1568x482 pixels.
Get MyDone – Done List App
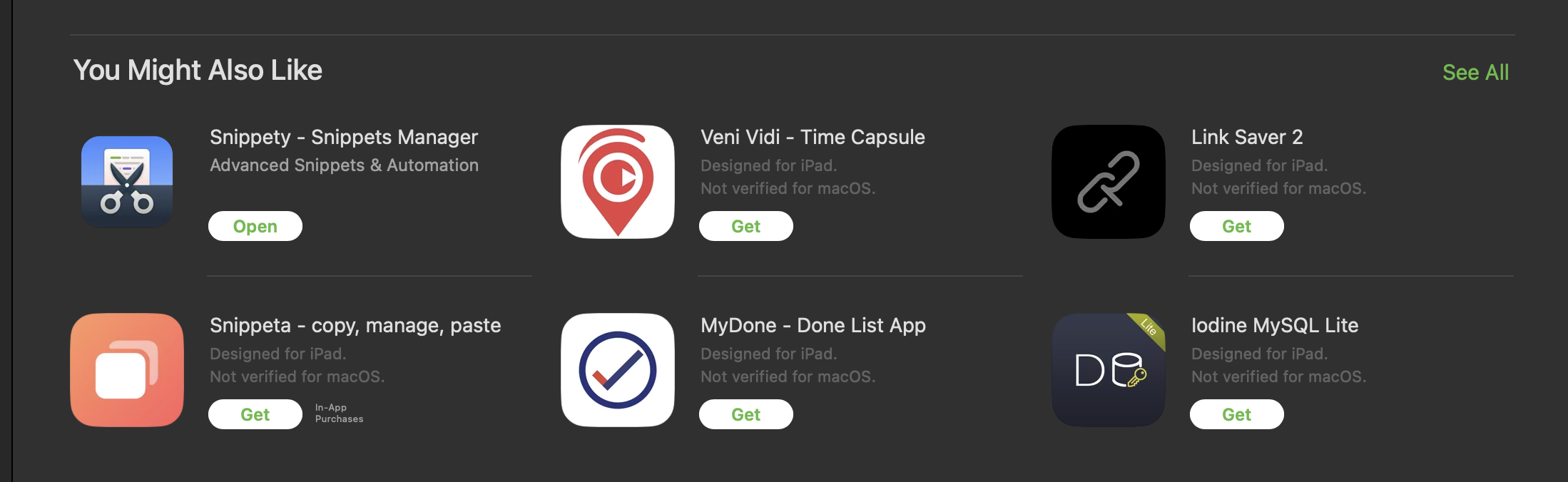click(745, 414)
